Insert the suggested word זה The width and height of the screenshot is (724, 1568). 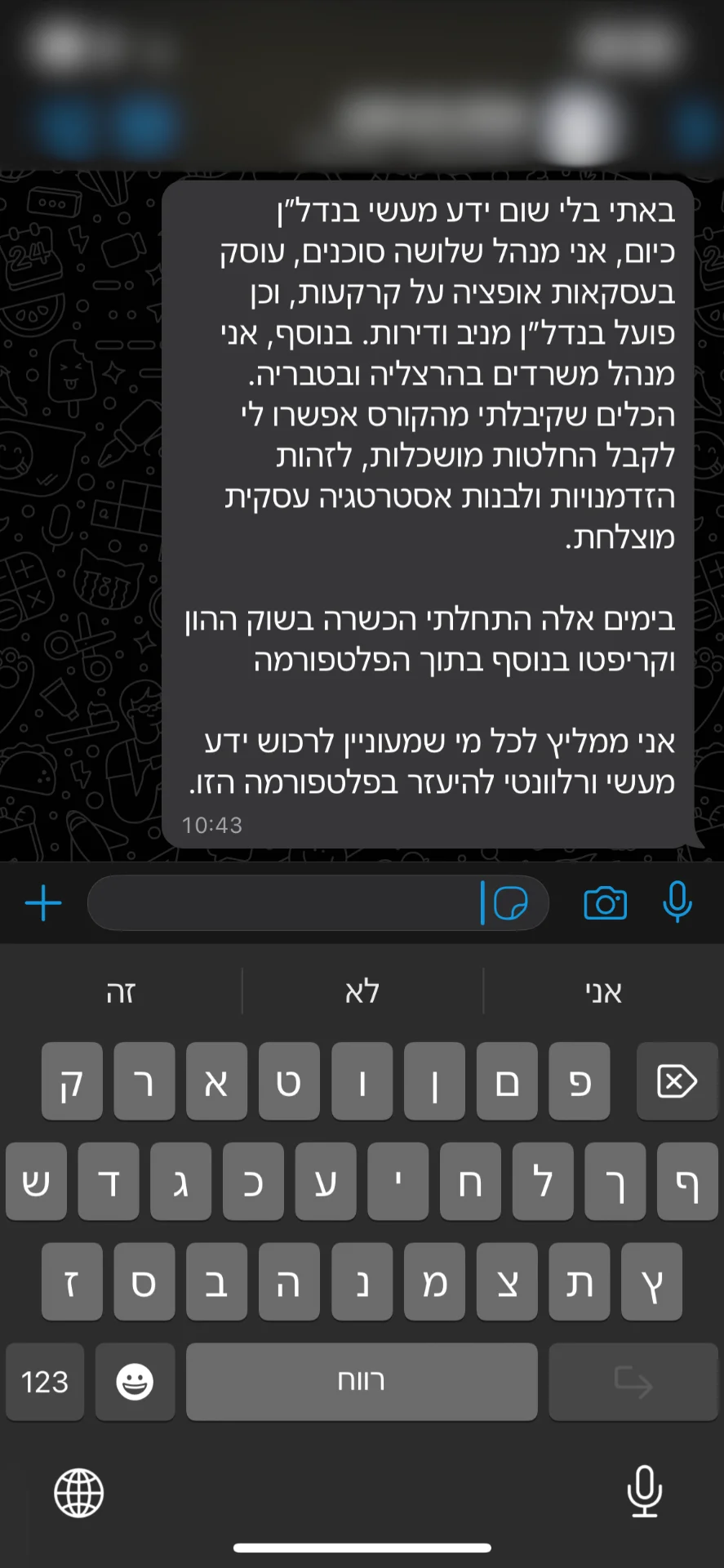pyautogui.click(x=121, y=991)
